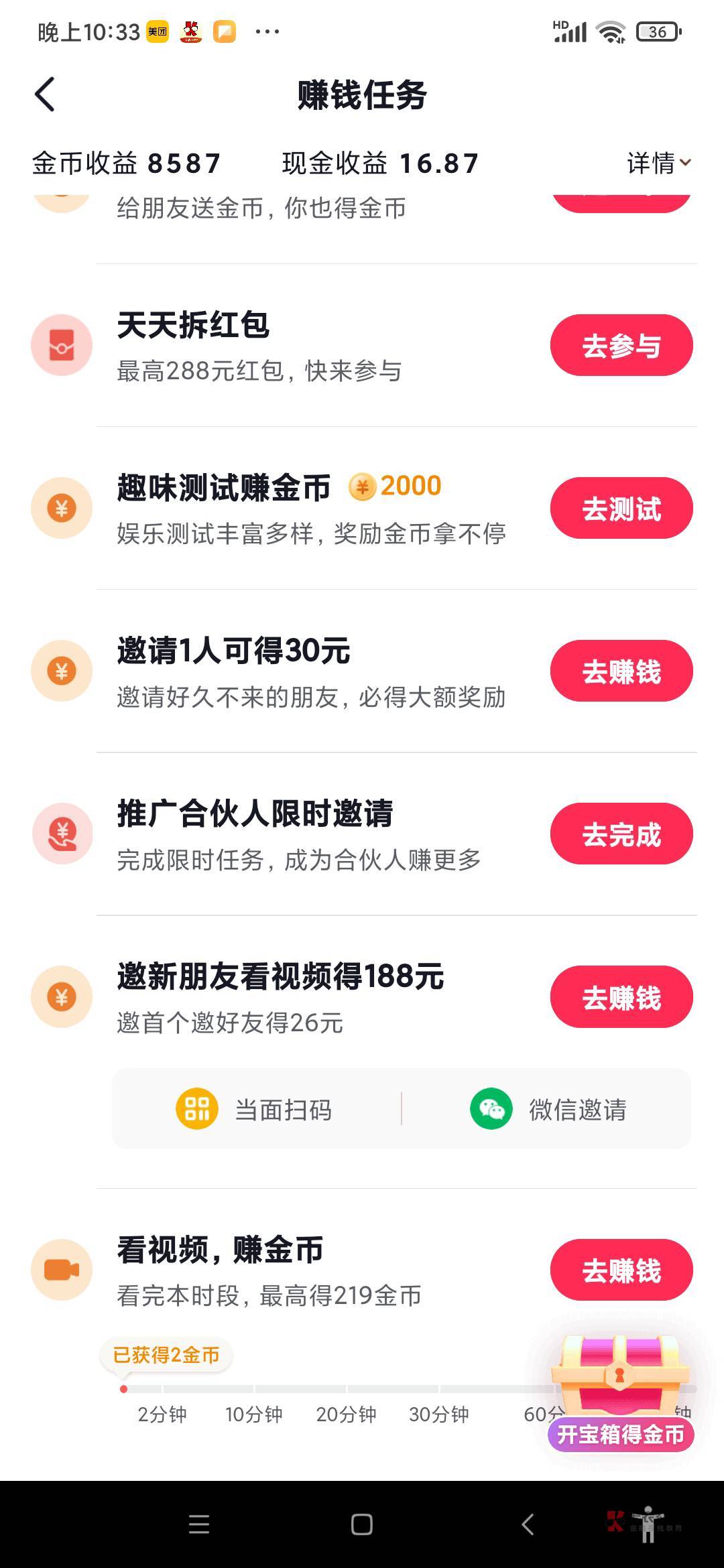
Task: Tap 去完成 for 推广合伙人限时邀请
Action: coord(621,834)
